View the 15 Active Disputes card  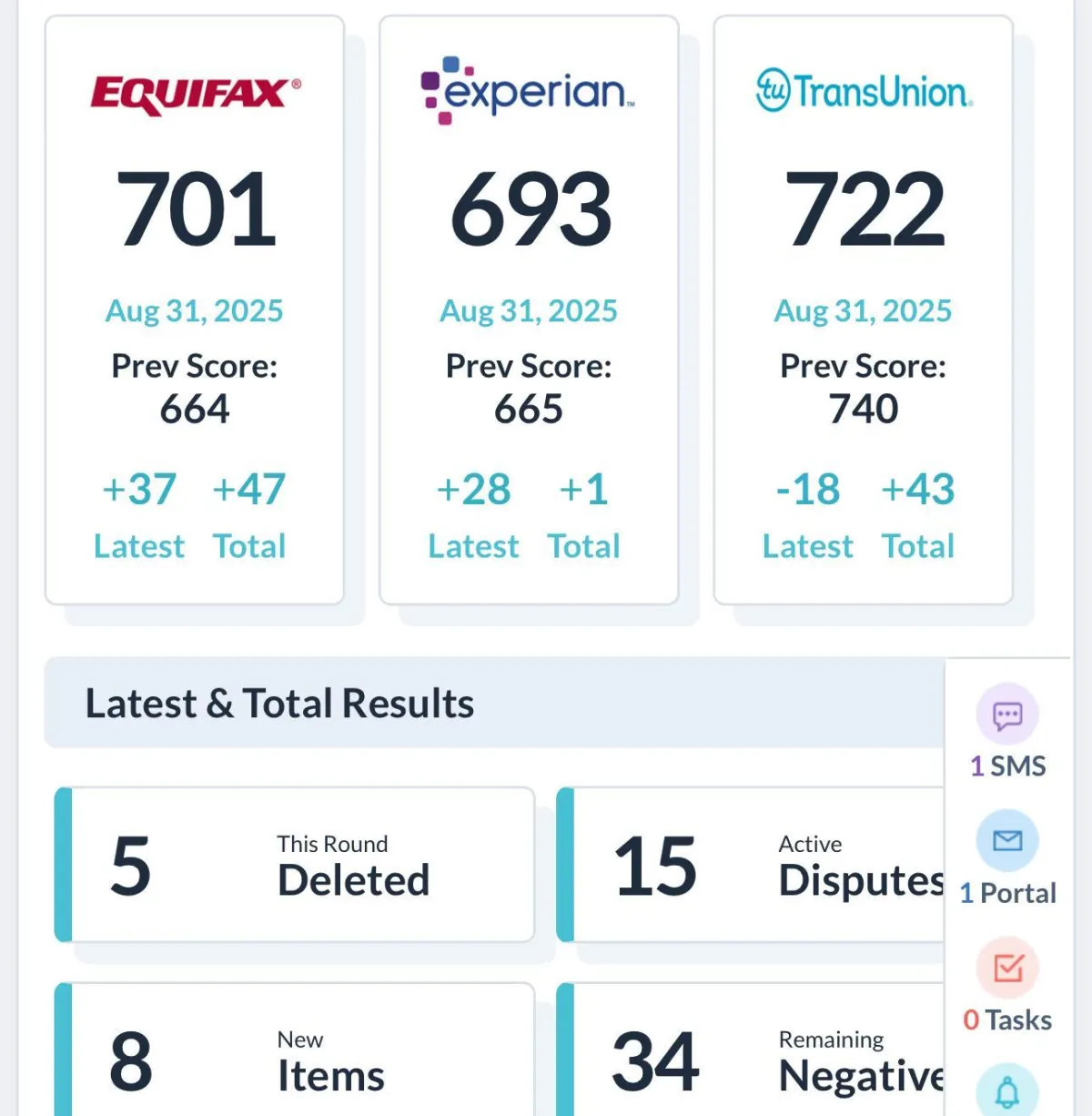(x=751, y=865)
